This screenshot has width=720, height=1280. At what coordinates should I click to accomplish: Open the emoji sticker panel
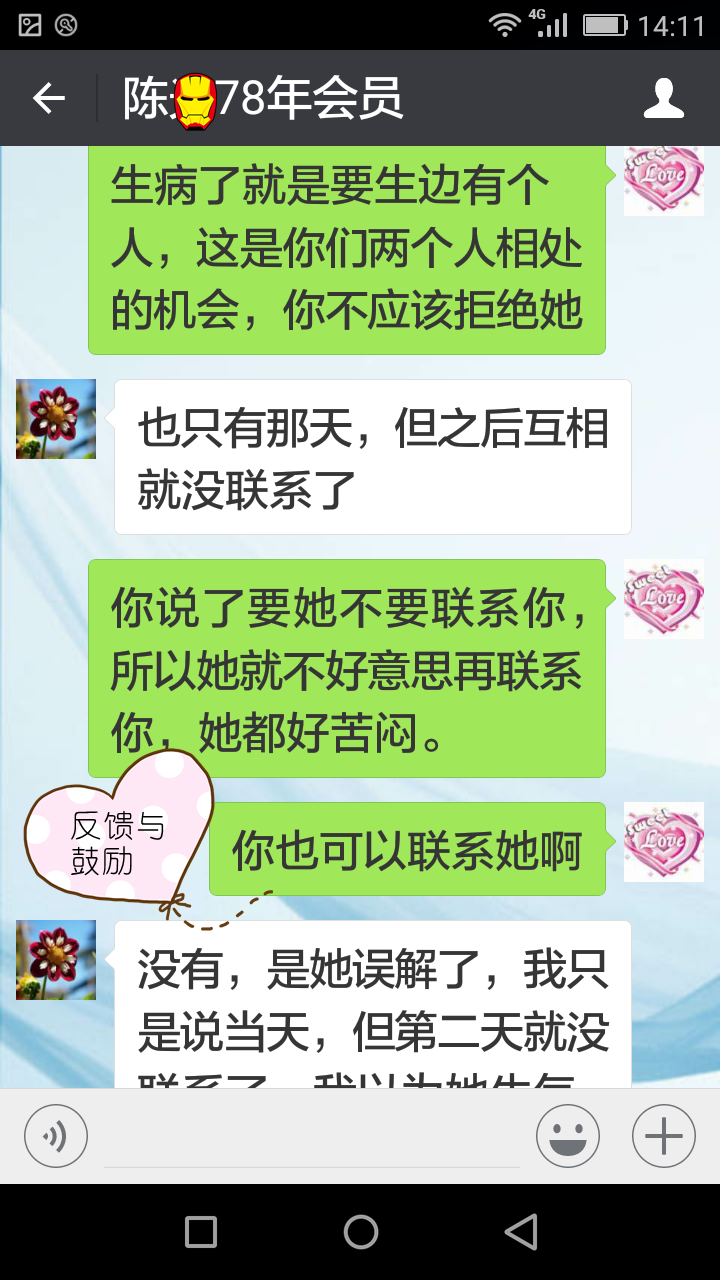tap(568, 1136)
